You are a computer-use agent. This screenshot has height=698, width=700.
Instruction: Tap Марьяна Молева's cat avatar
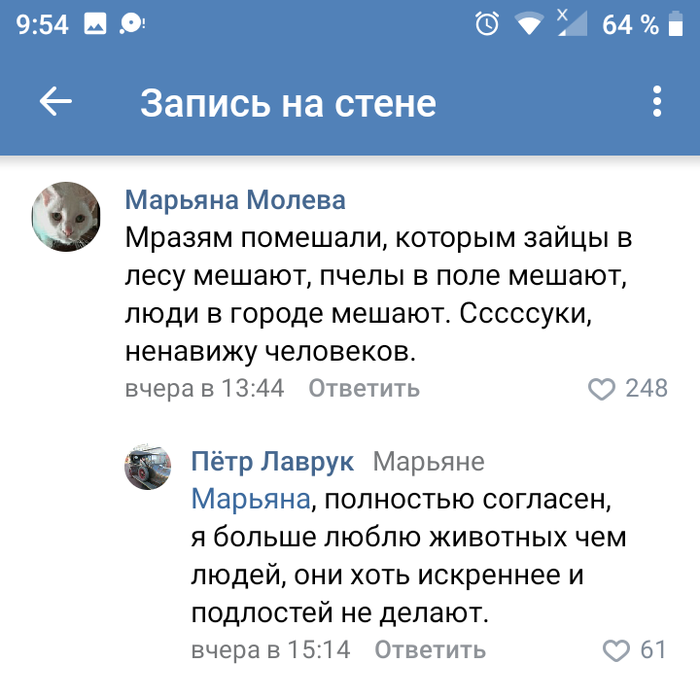66,215
